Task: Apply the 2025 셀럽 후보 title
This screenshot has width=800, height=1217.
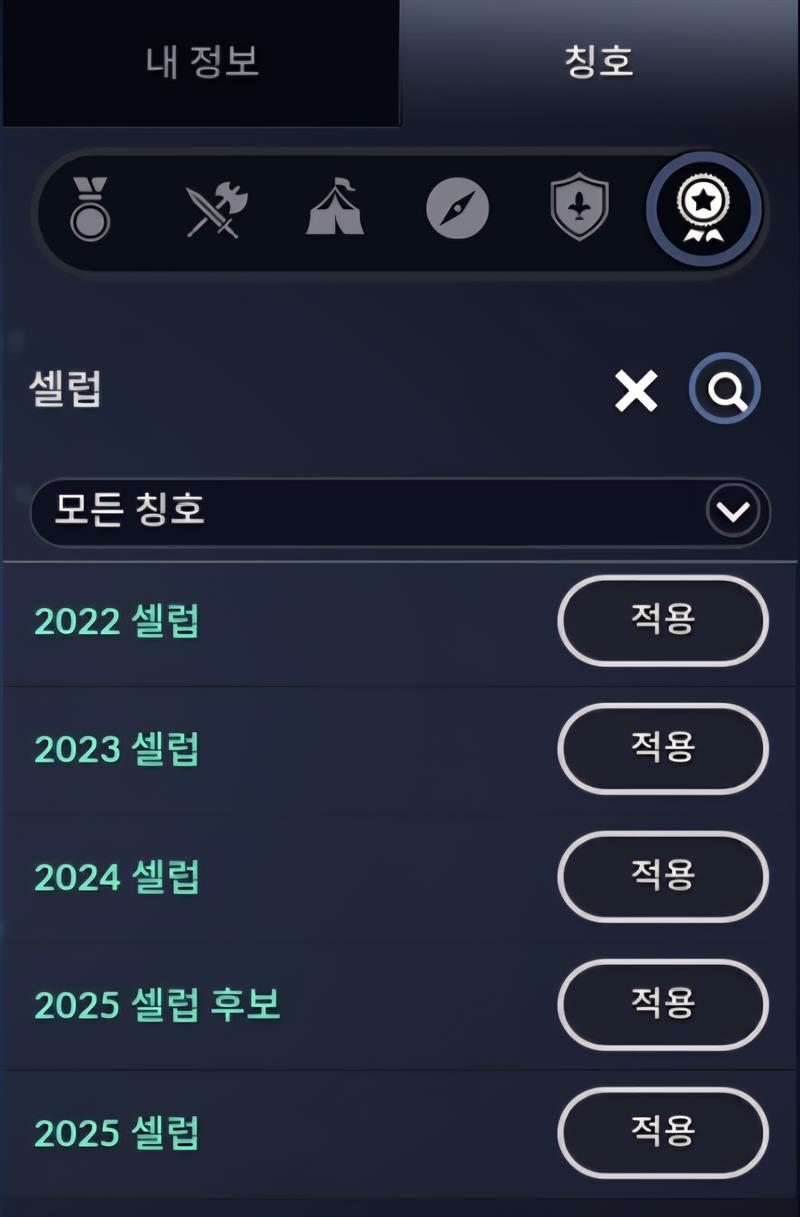Action: pyautogui.click(x=662, y=1004)
